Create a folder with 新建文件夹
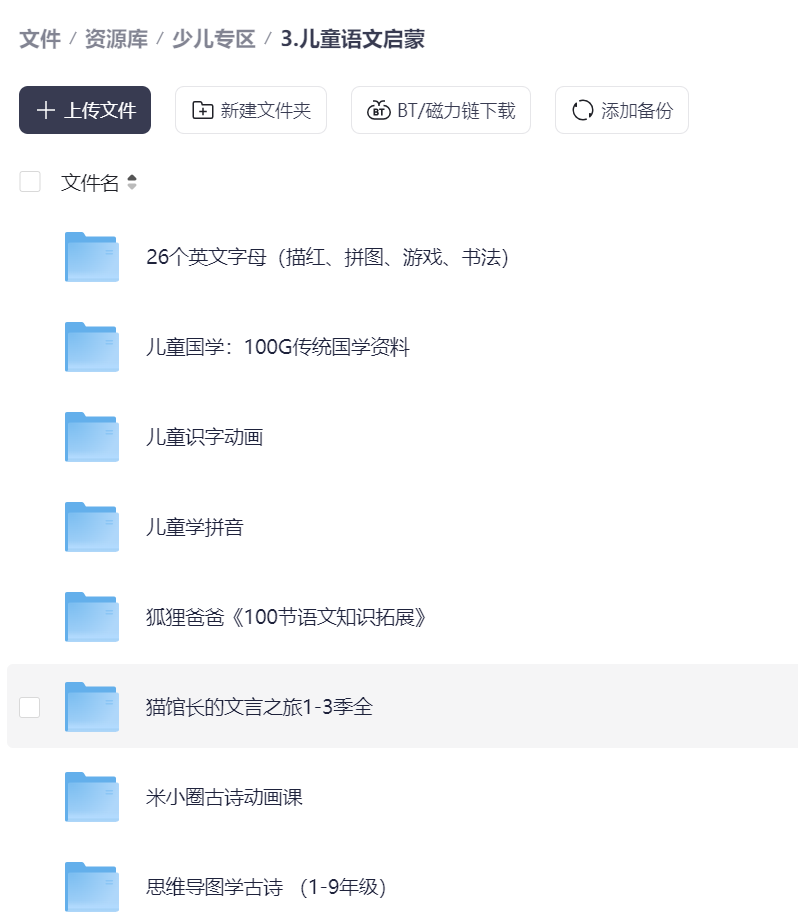The height and width of the screenshot is (921, 798). [251, 110]
